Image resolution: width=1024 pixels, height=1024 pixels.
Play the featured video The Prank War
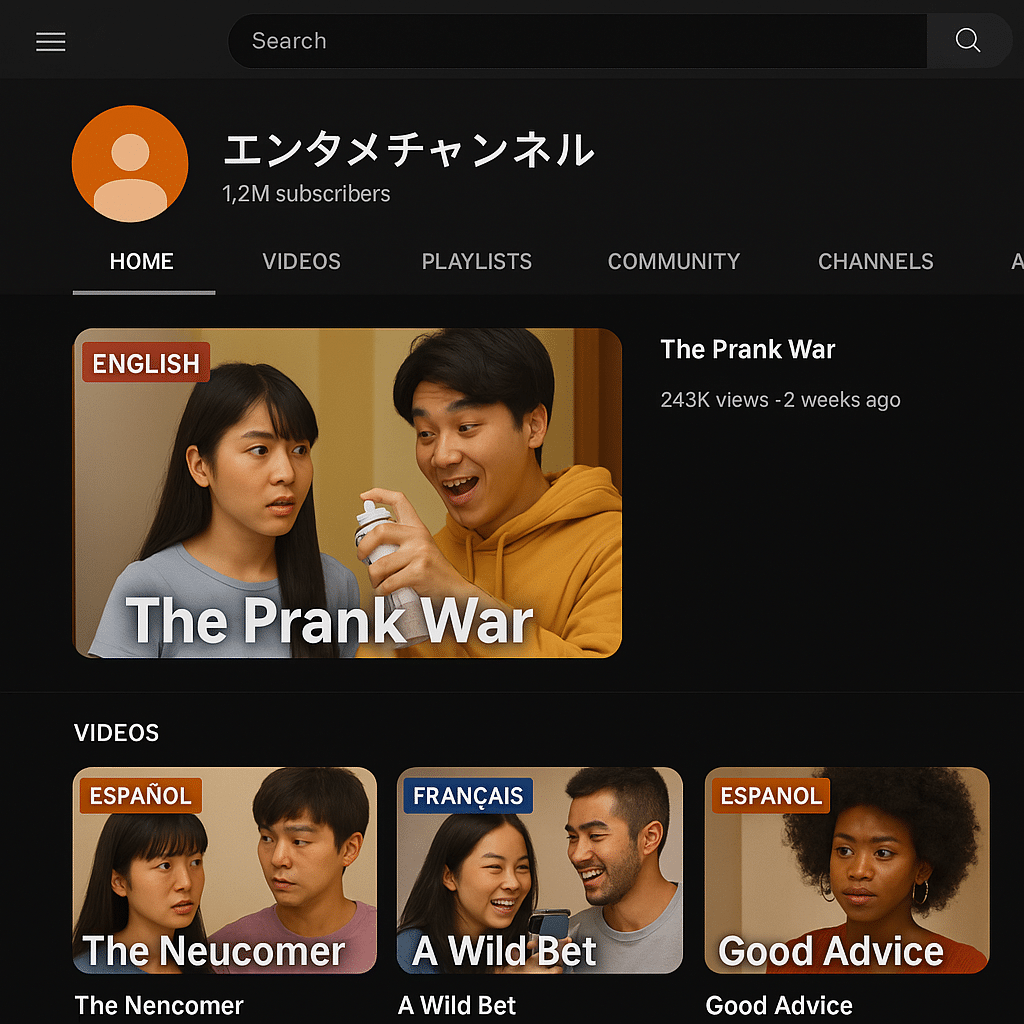pos(347,493)
